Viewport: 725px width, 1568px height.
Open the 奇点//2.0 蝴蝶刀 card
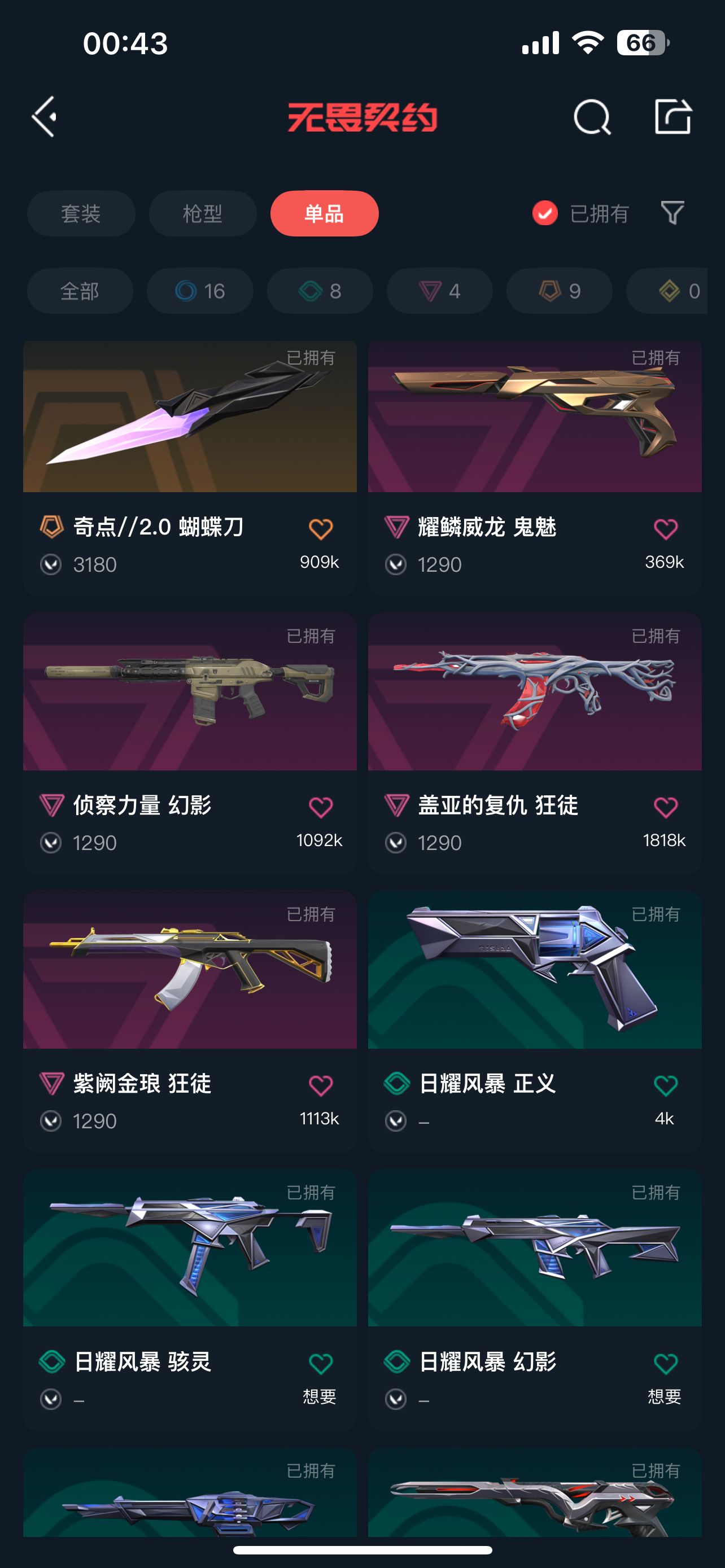point(190,467)
